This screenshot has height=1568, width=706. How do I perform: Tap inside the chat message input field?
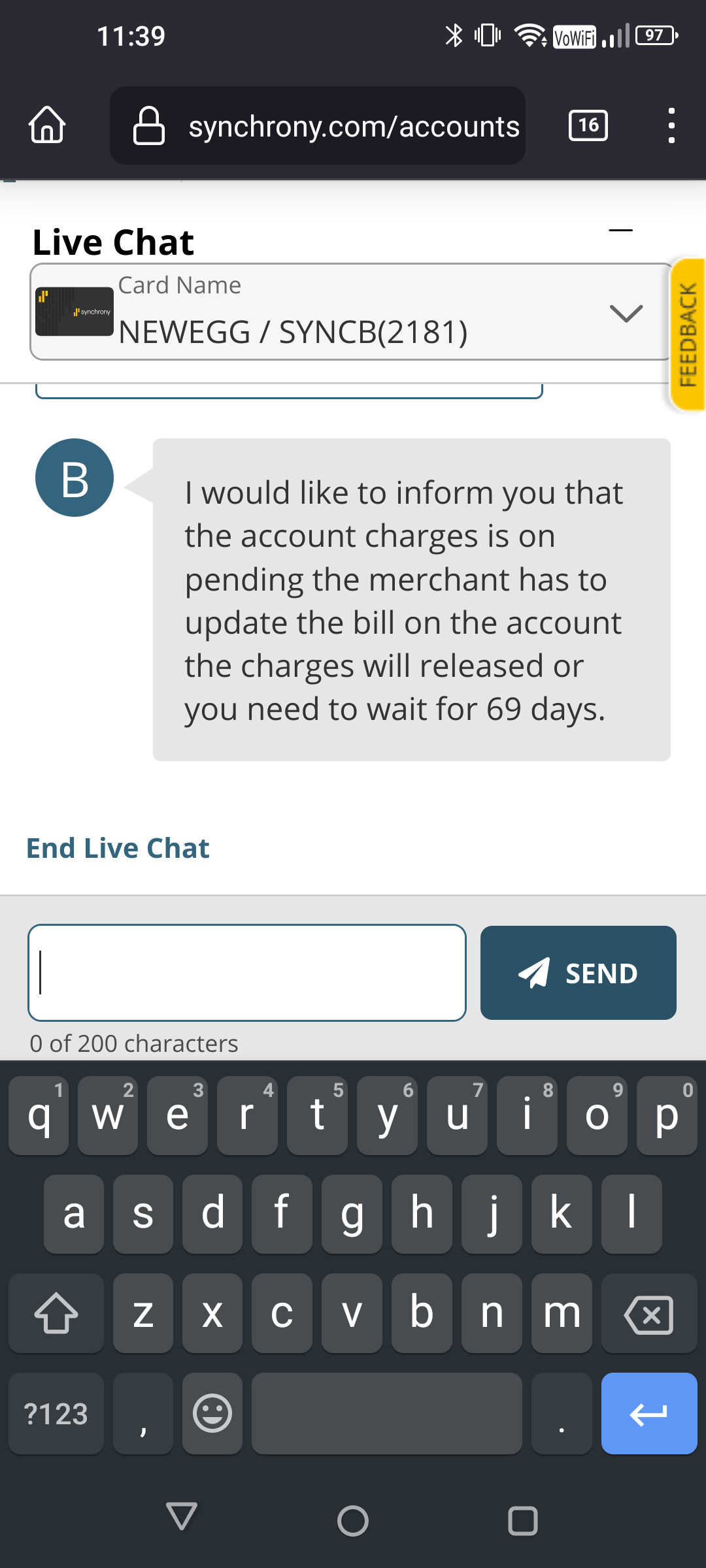[x=246, y=973]
